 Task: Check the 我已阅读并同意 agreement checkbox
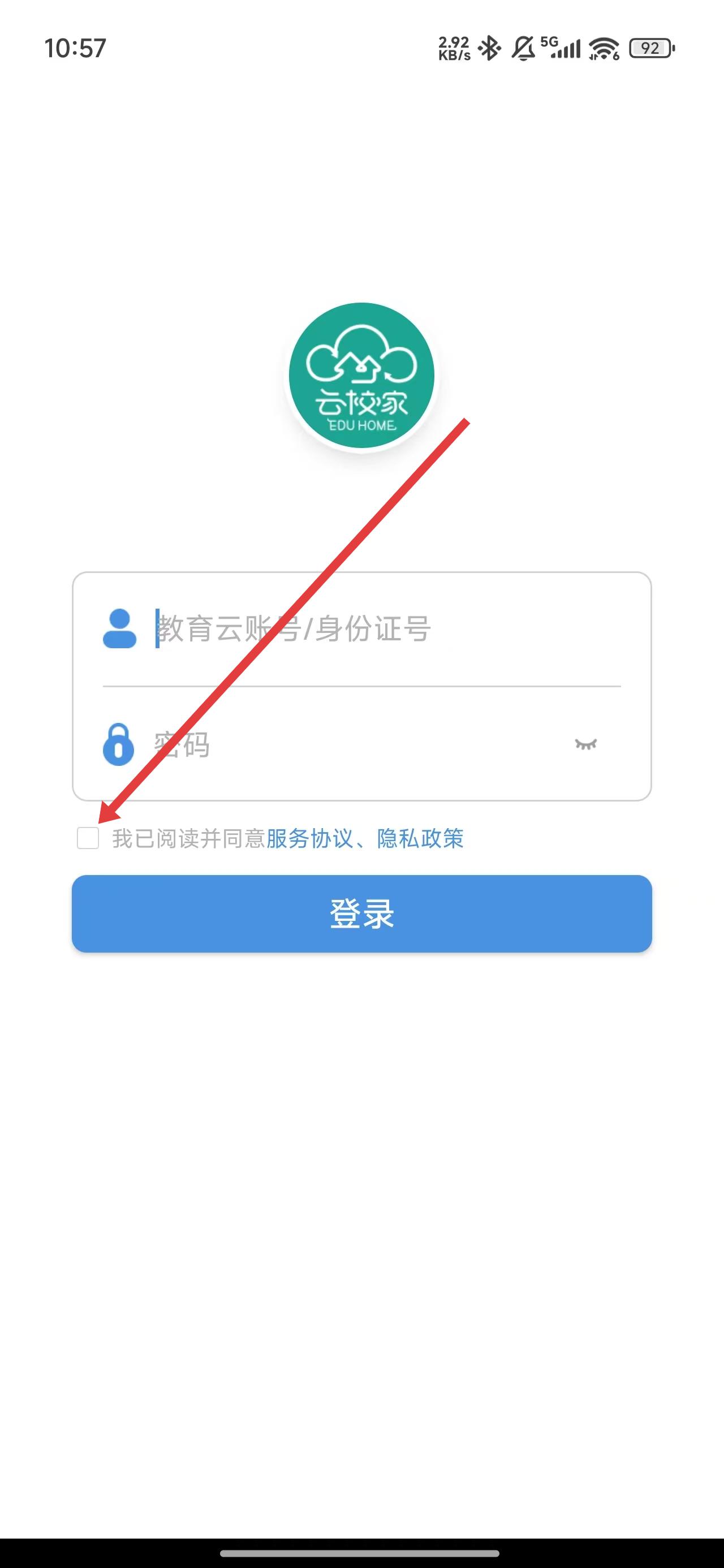coord(88,838)
